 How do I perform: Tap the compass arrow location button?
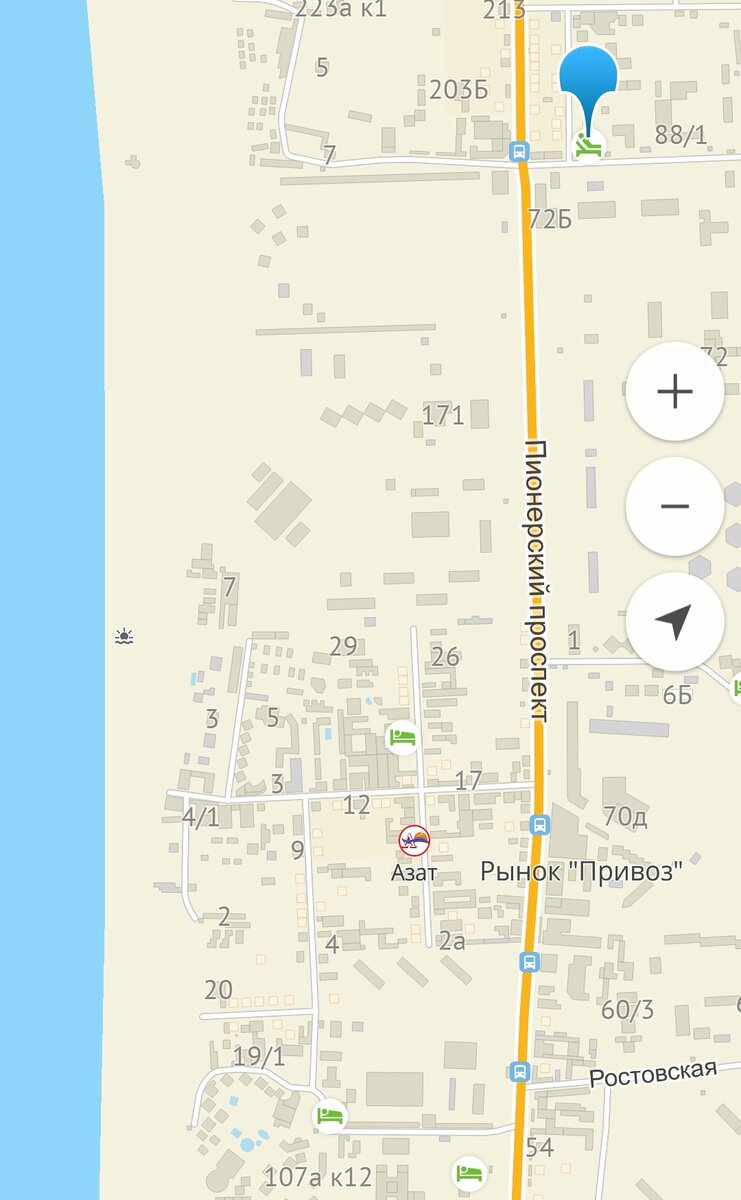click(x=675, y=621)
